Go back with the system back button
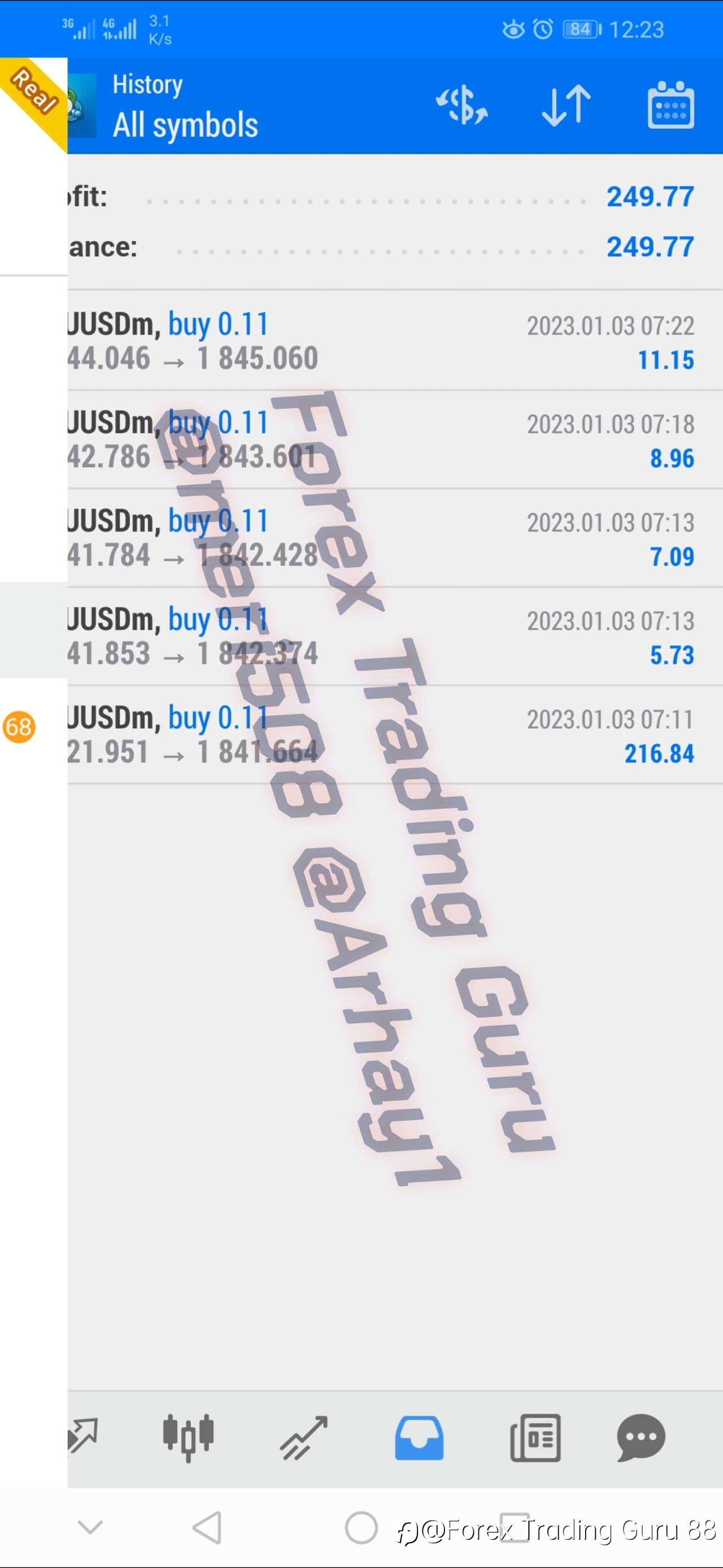Image resolution: width=723 pixels, height=1568 pixels. (207, 1527)
